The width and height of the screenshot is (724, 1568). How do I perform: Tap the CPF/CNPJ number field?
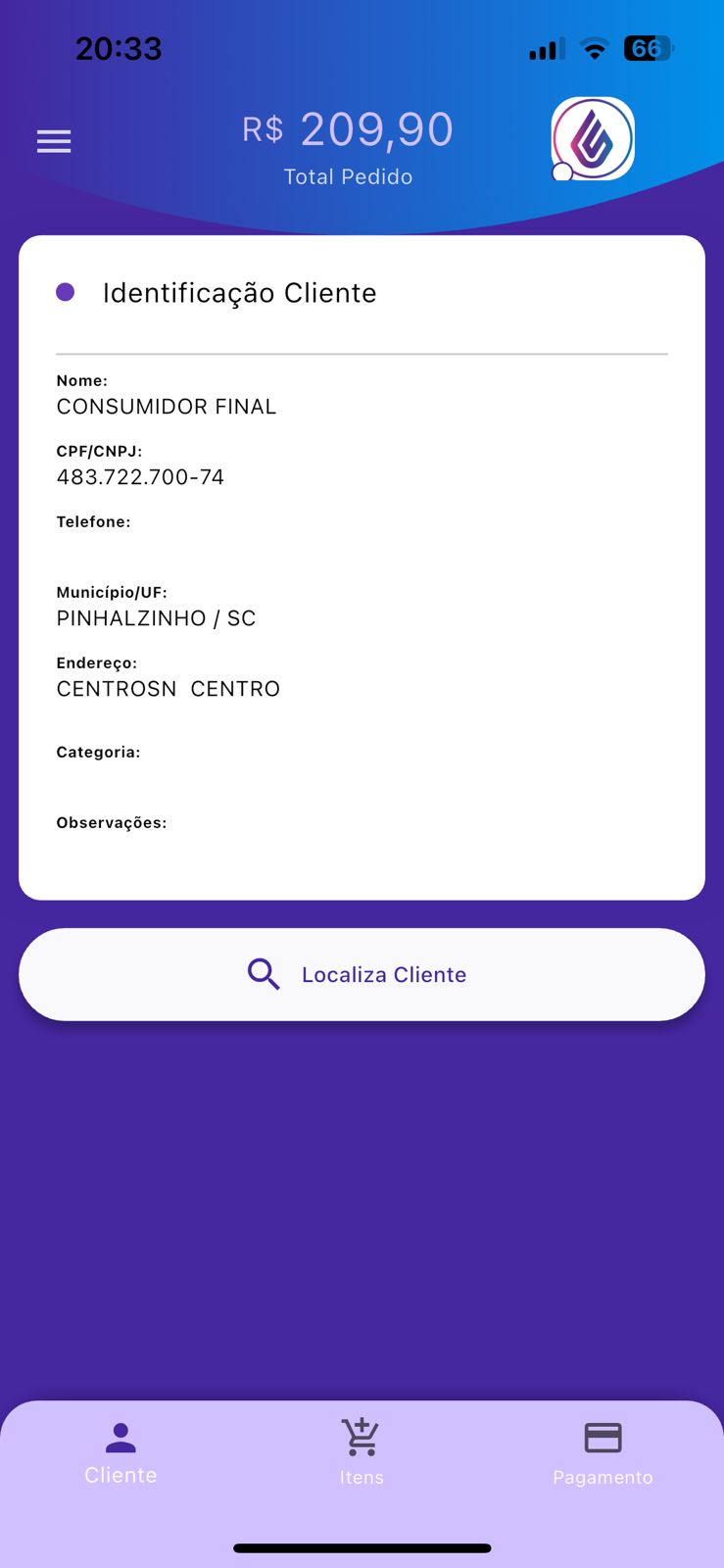pyautogui.click(x=139, y=477)
